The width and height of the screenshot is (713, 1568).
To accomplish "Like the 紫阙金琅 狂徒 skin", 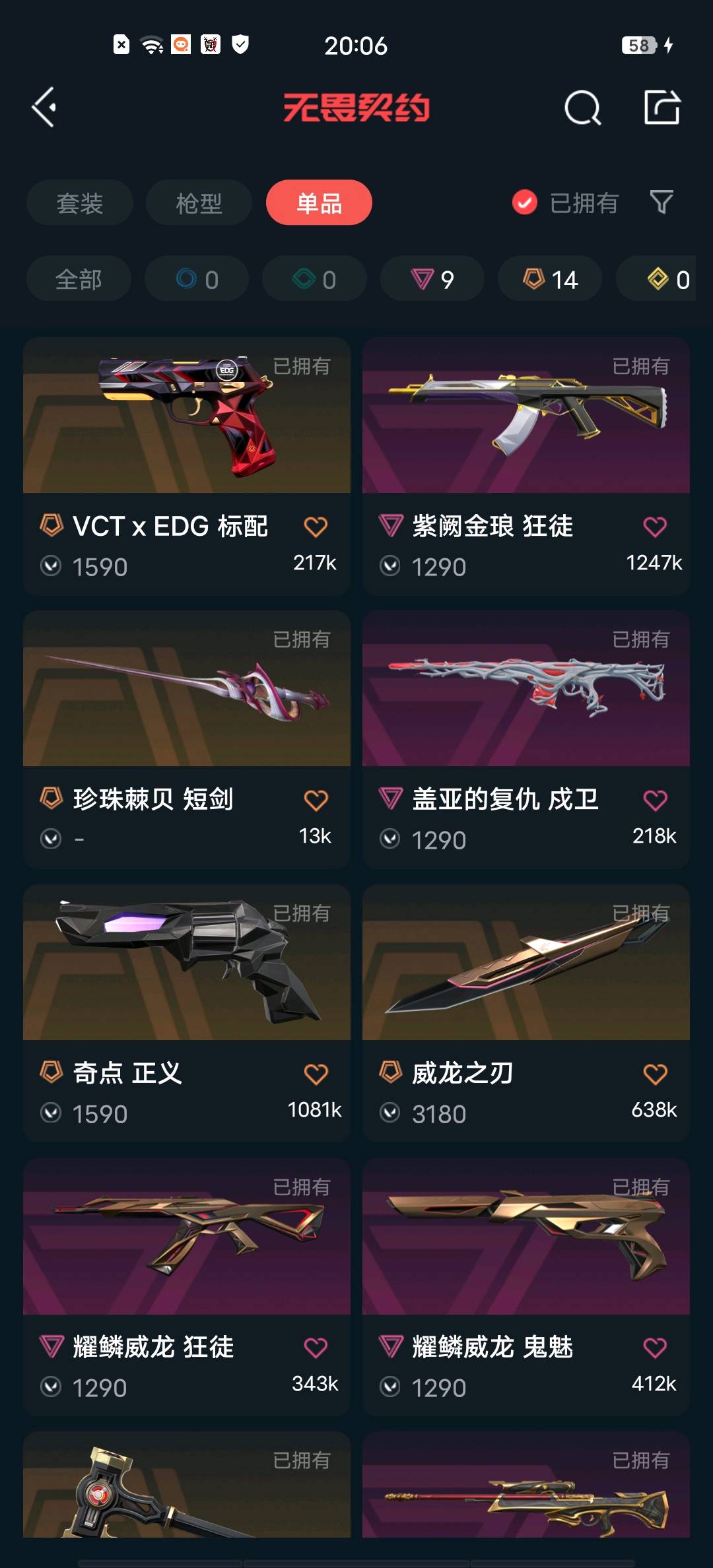I will pos(655,527).
